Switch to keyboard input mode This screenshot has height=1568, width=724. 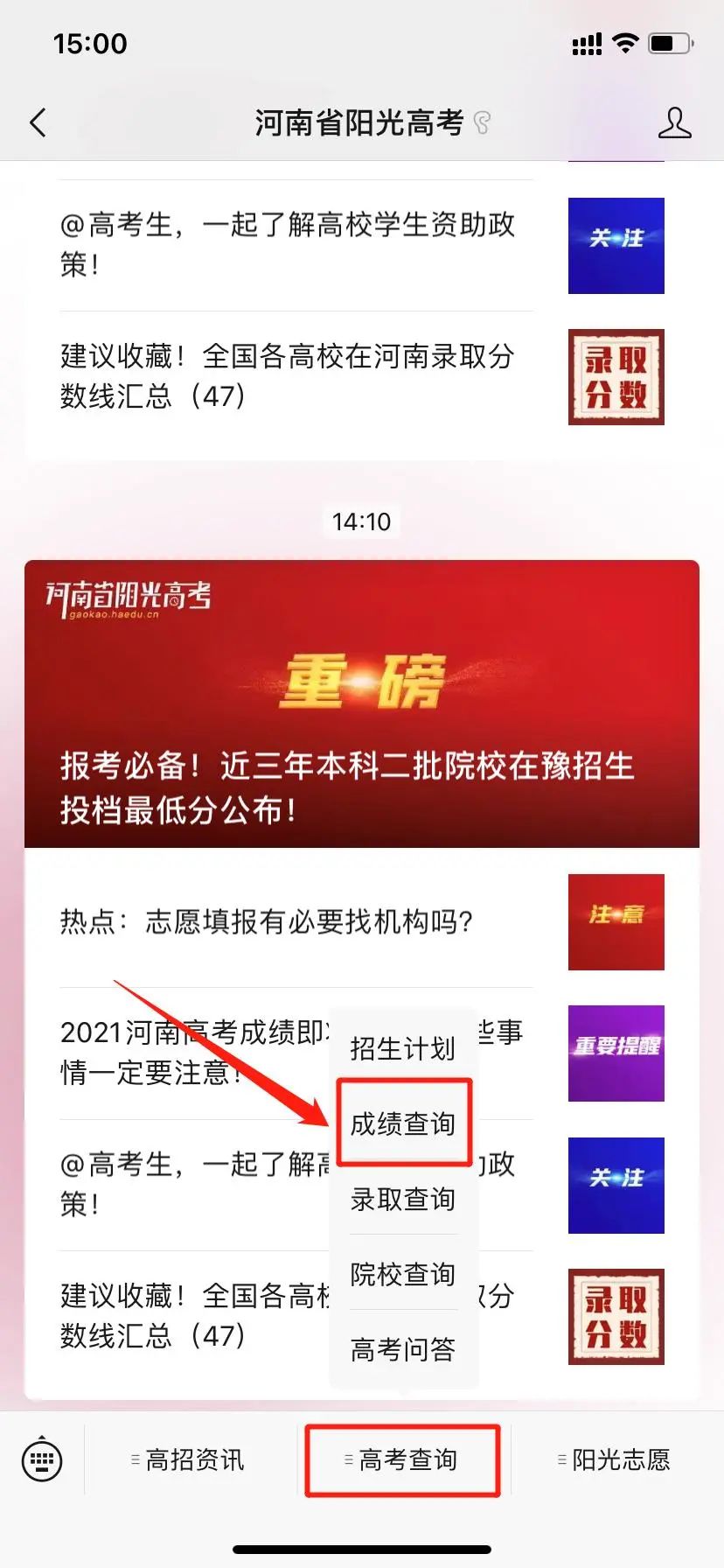pos(42,1459)
